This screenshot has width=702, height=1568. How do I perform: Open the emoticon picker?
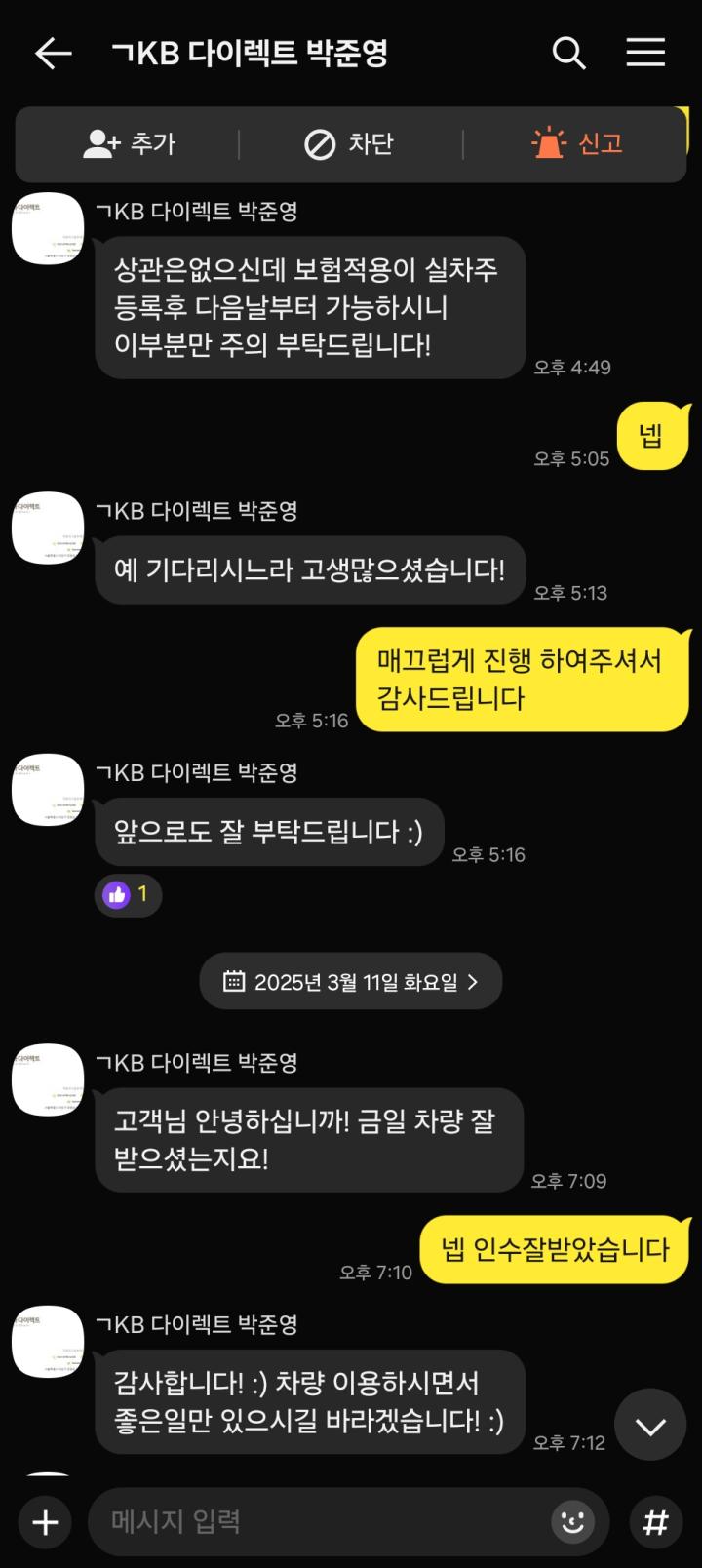pos(572,1522)
